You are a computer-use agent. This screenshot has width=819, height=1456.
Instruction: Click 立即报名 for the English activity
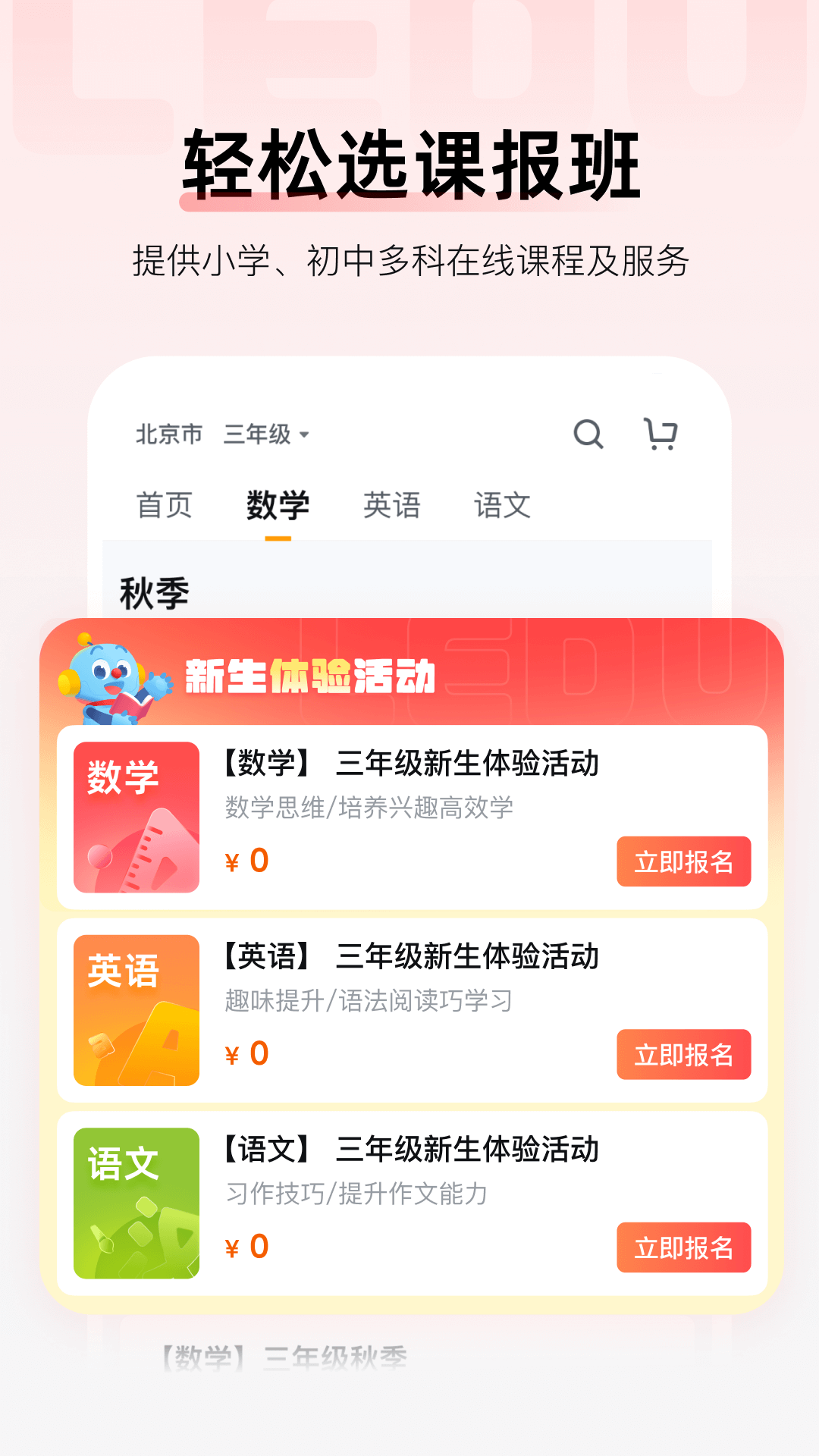[683, 1054]
